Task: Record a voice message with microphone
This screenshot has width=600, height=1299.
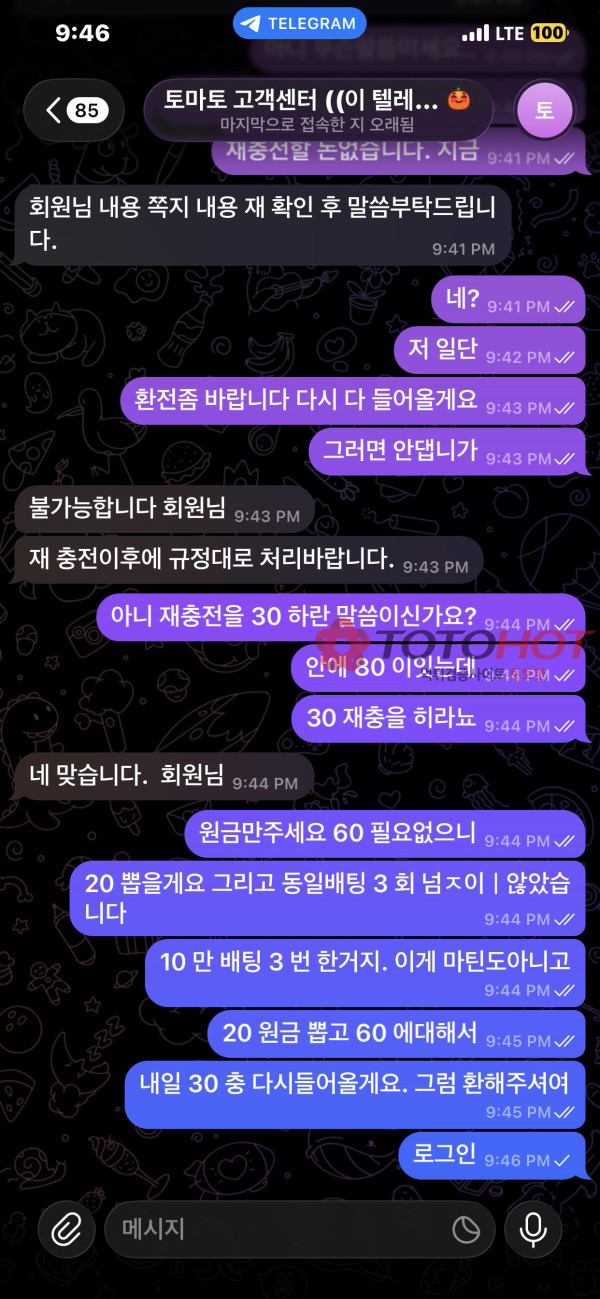Action: tap(533, 1229)
